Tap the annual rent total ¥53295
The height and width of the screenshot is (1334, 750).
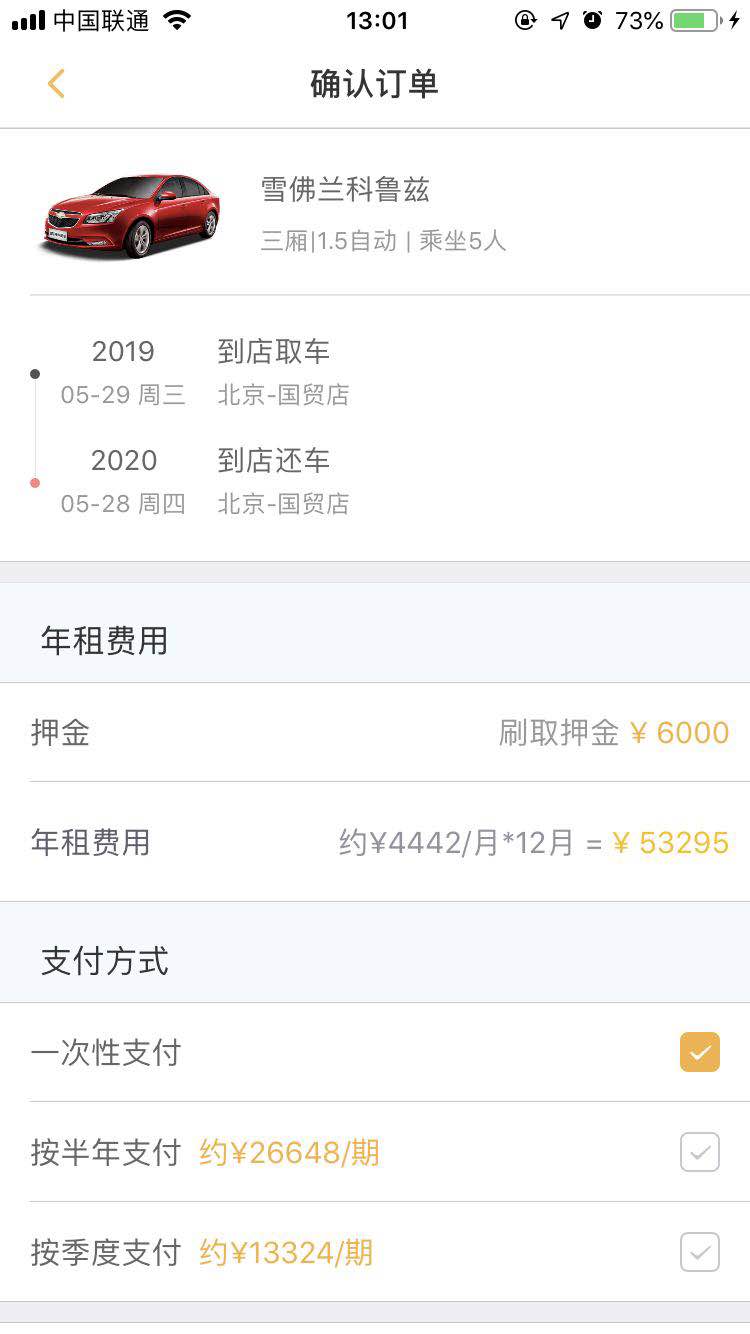(676, 842)
